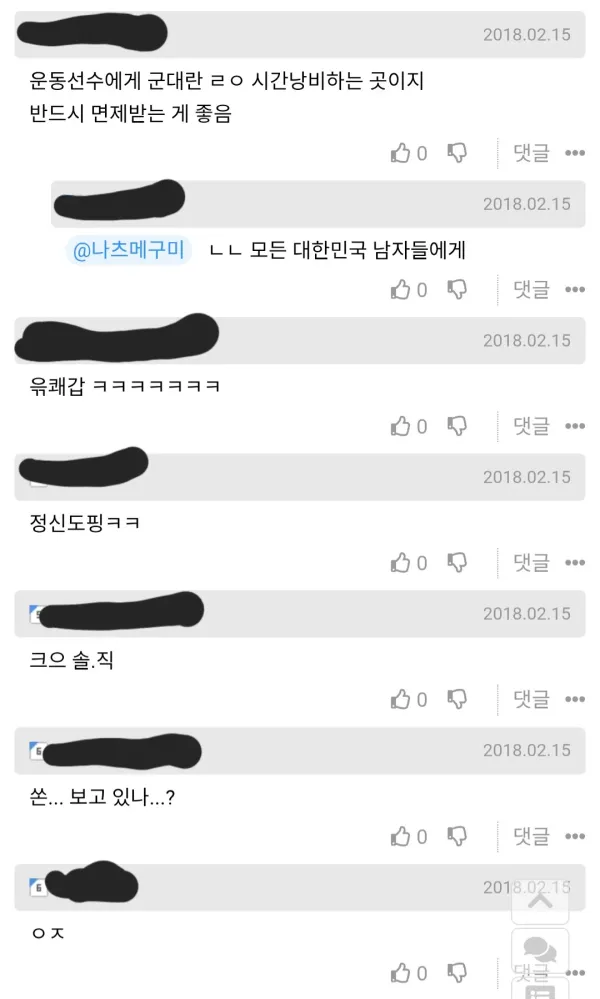Like the comment about 운동선수에게 군대란

409,153
